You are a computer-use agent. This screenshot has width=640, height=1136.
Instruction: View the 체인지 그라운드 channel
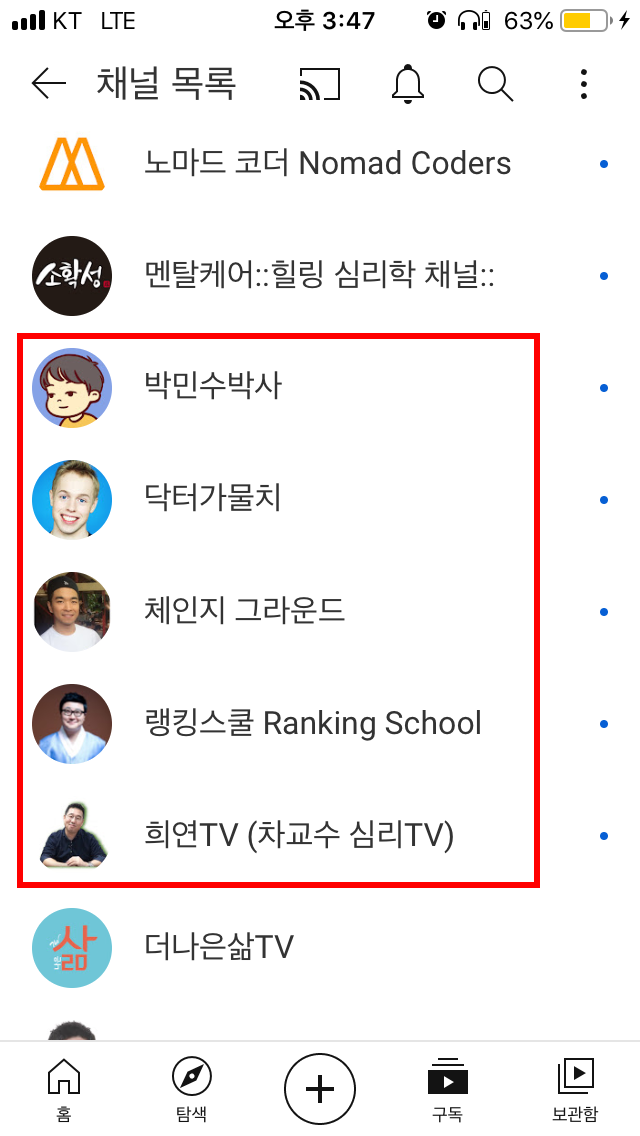[320, 611]
